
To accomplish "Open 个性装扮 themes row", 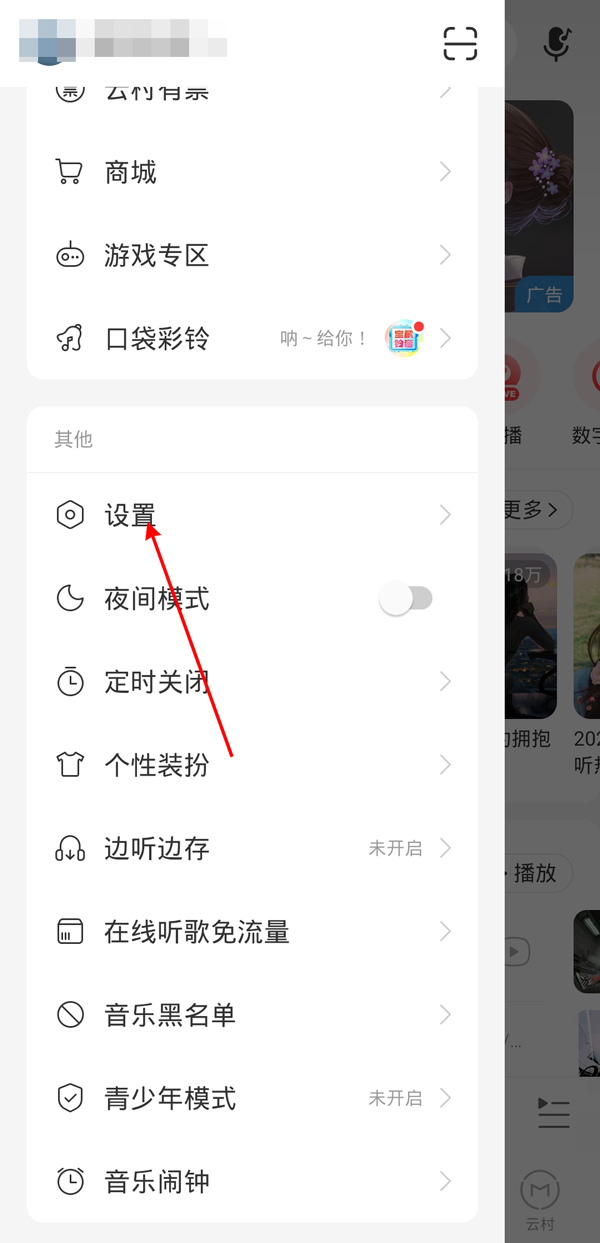I will click(251, 765).
